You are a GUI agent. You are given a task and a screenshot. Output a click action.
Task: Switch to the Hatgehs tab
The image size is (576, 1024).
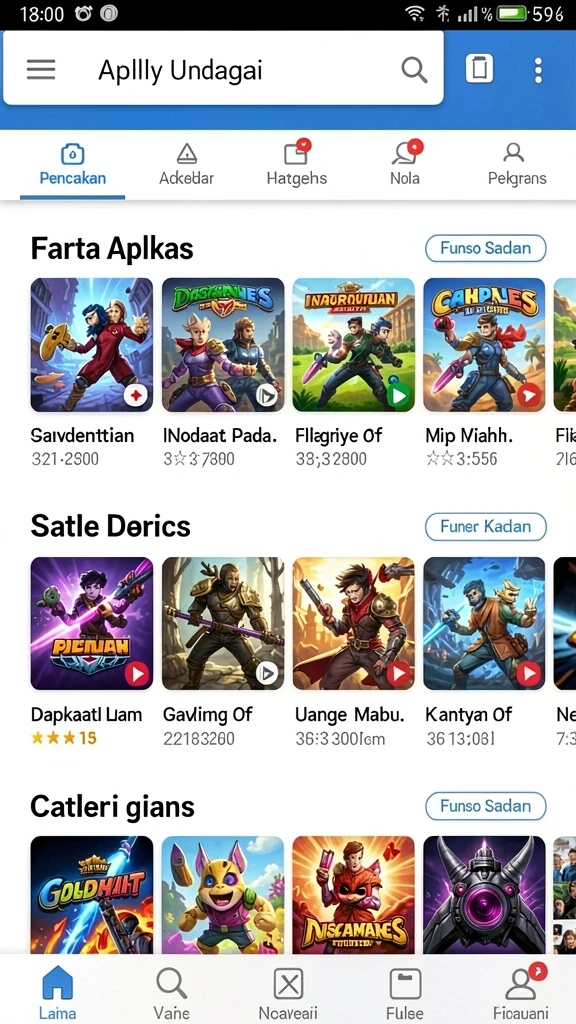(x=297, y=165)
